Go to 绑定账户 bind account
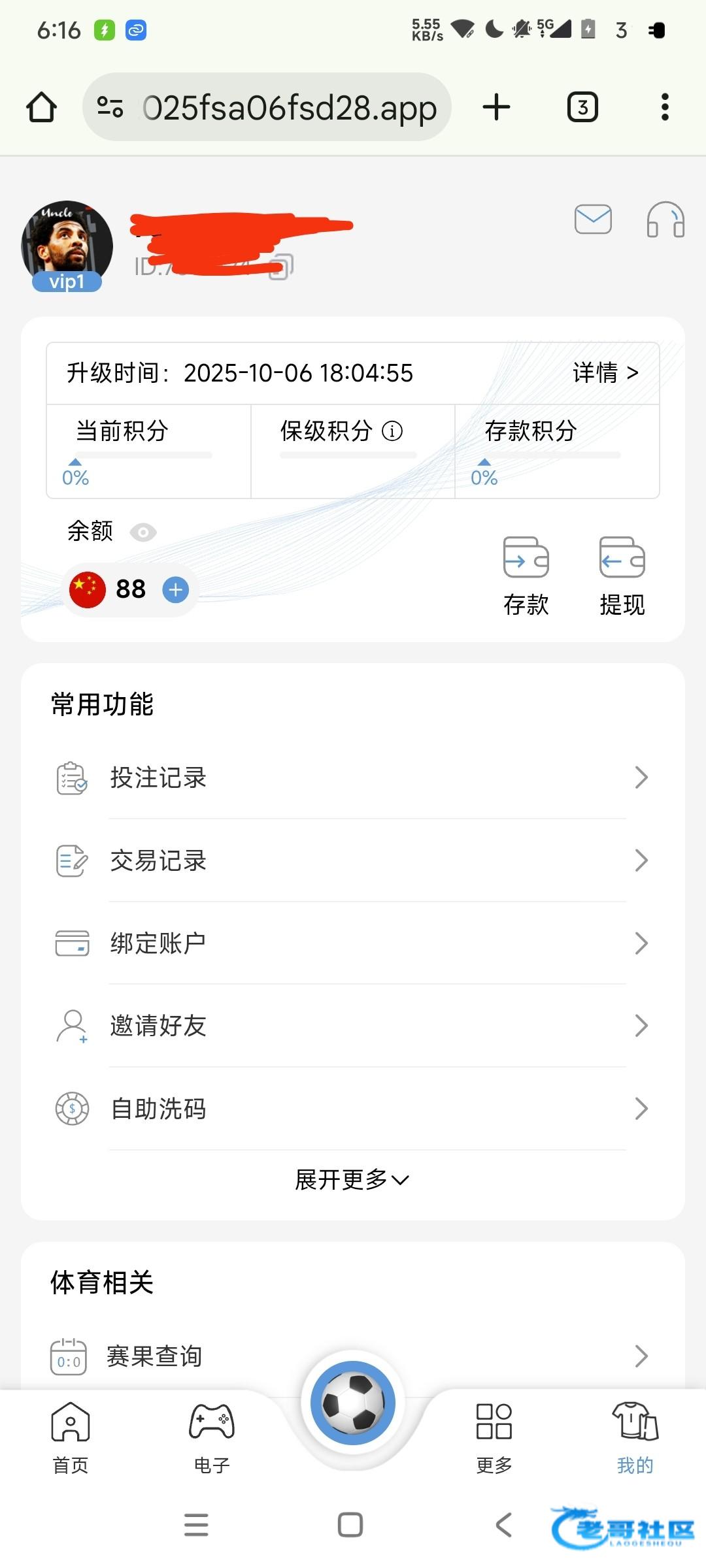This screenshot has height=1568, width=706. (353, 943)
